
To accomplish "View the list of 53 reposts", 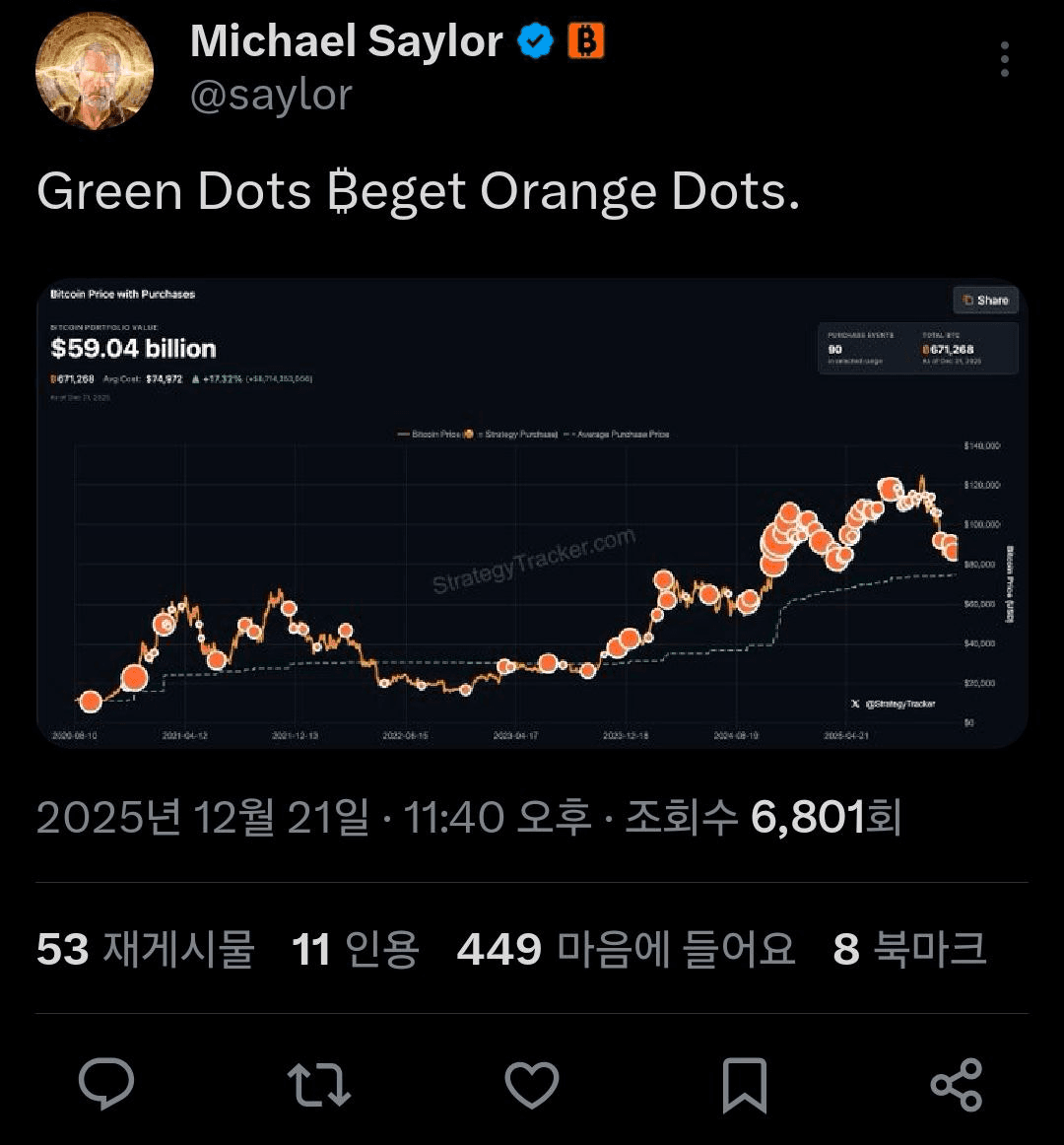I will (146, 949).
